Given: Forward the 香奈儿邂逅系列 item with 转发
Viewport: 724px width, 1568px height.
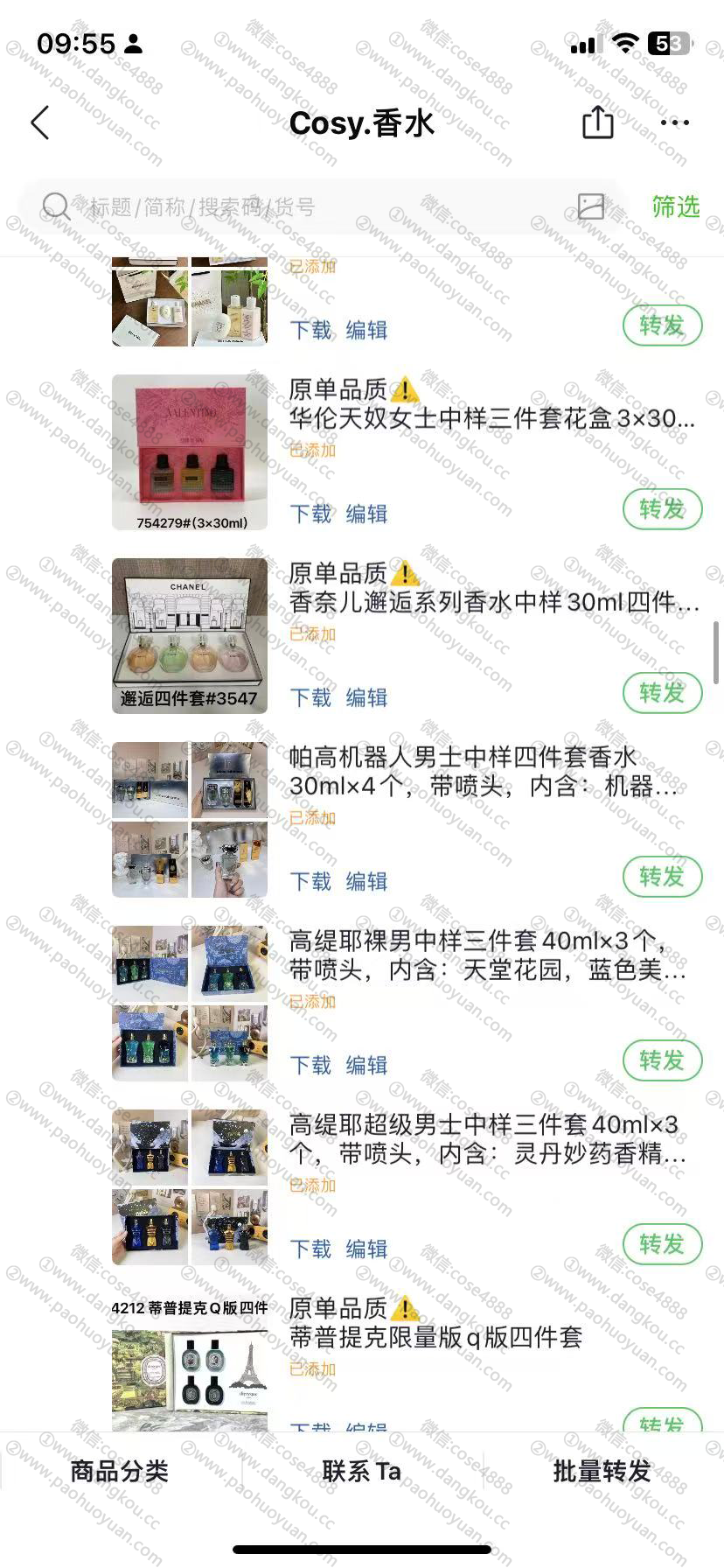Looking at the screenshot, I should (x=662, y=693).
